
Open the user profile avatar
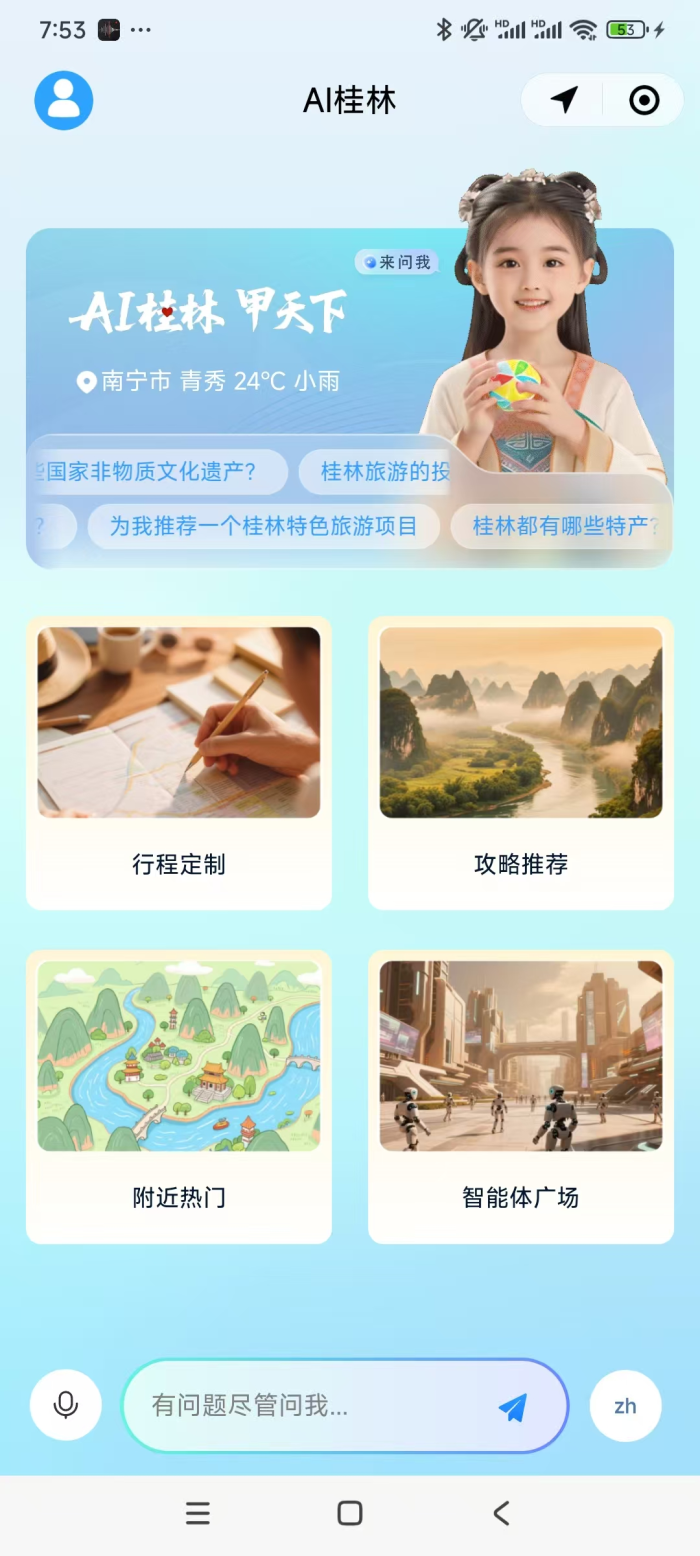click(64, 100)
